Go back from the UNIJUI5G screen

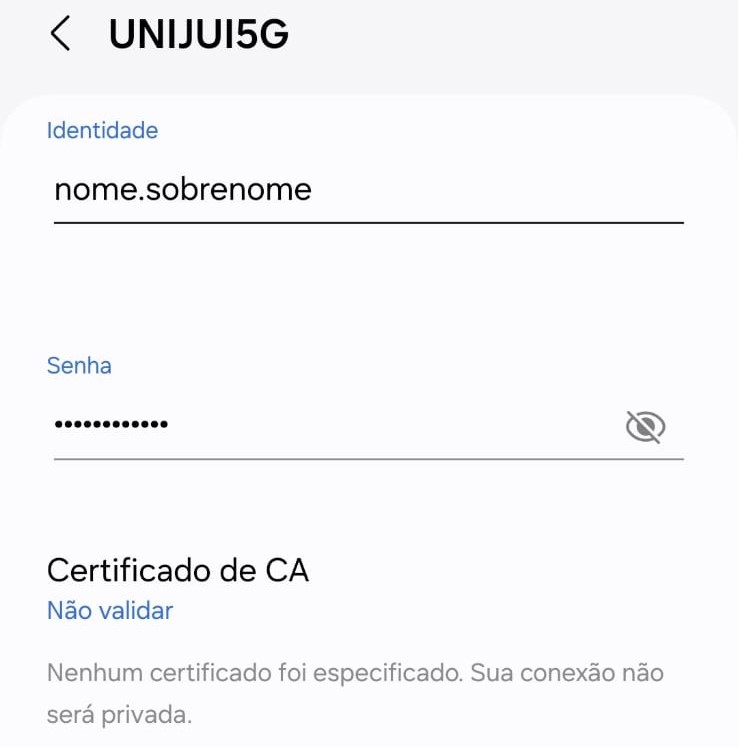coord(61,33)
